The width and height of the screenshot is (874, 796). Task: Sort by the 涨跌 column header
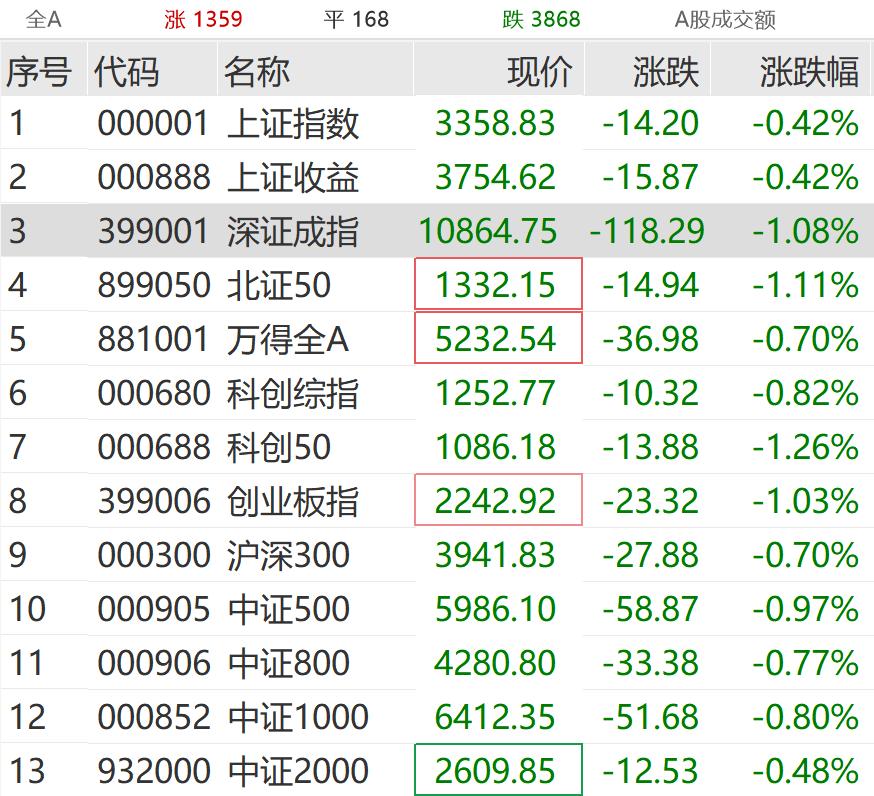tap(666, 71)
